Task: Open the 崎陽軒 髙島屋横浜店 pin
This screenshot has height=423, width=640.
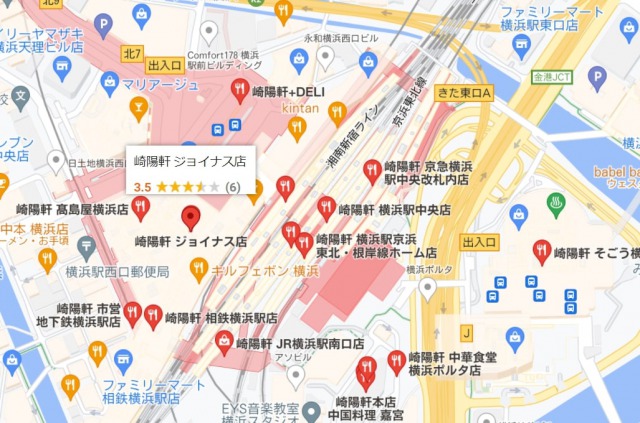Action: [141, 207]
